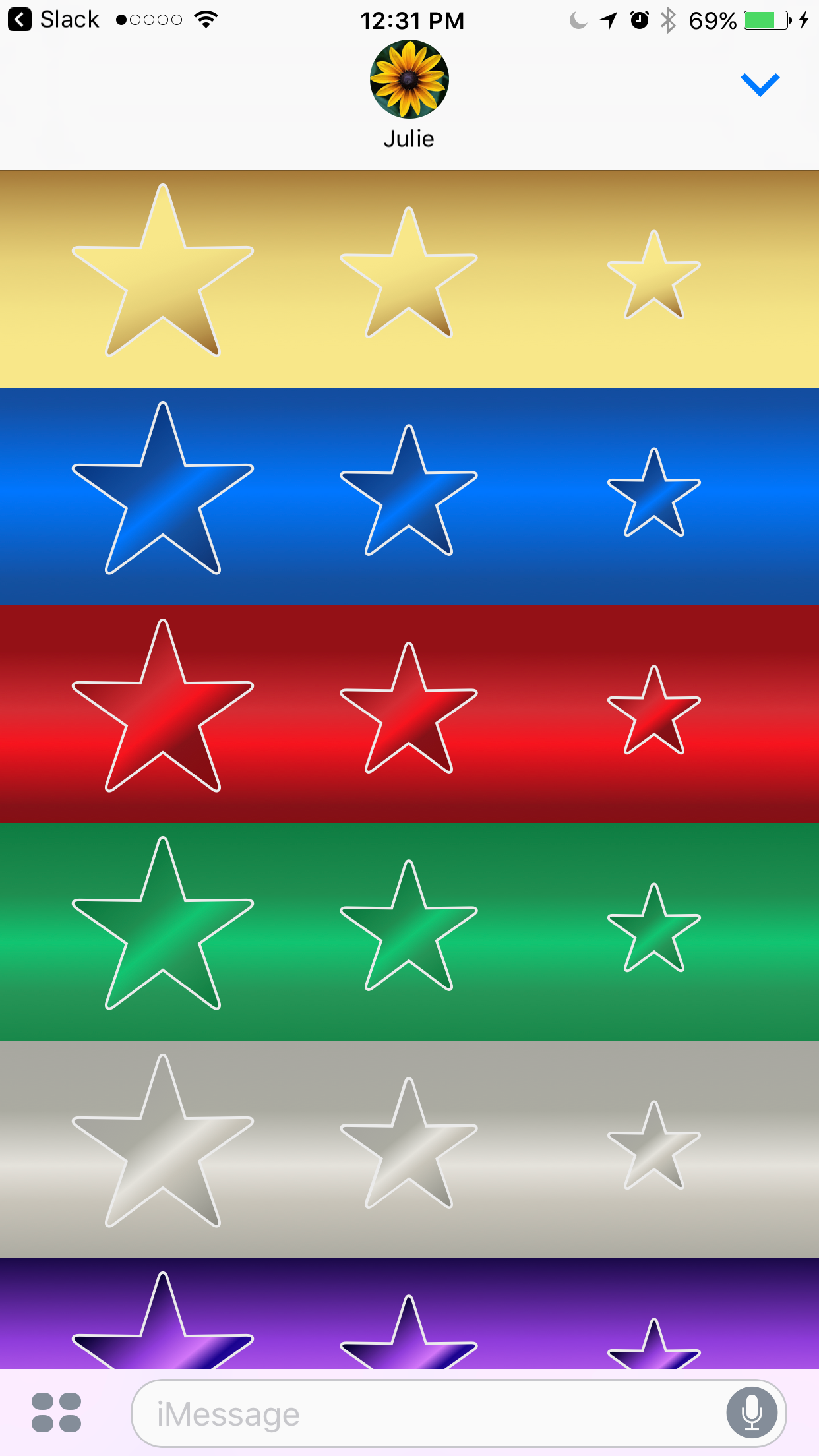Open Julie's contact details
Viewport: 819px width, 1456px height.
coord(409,95)
